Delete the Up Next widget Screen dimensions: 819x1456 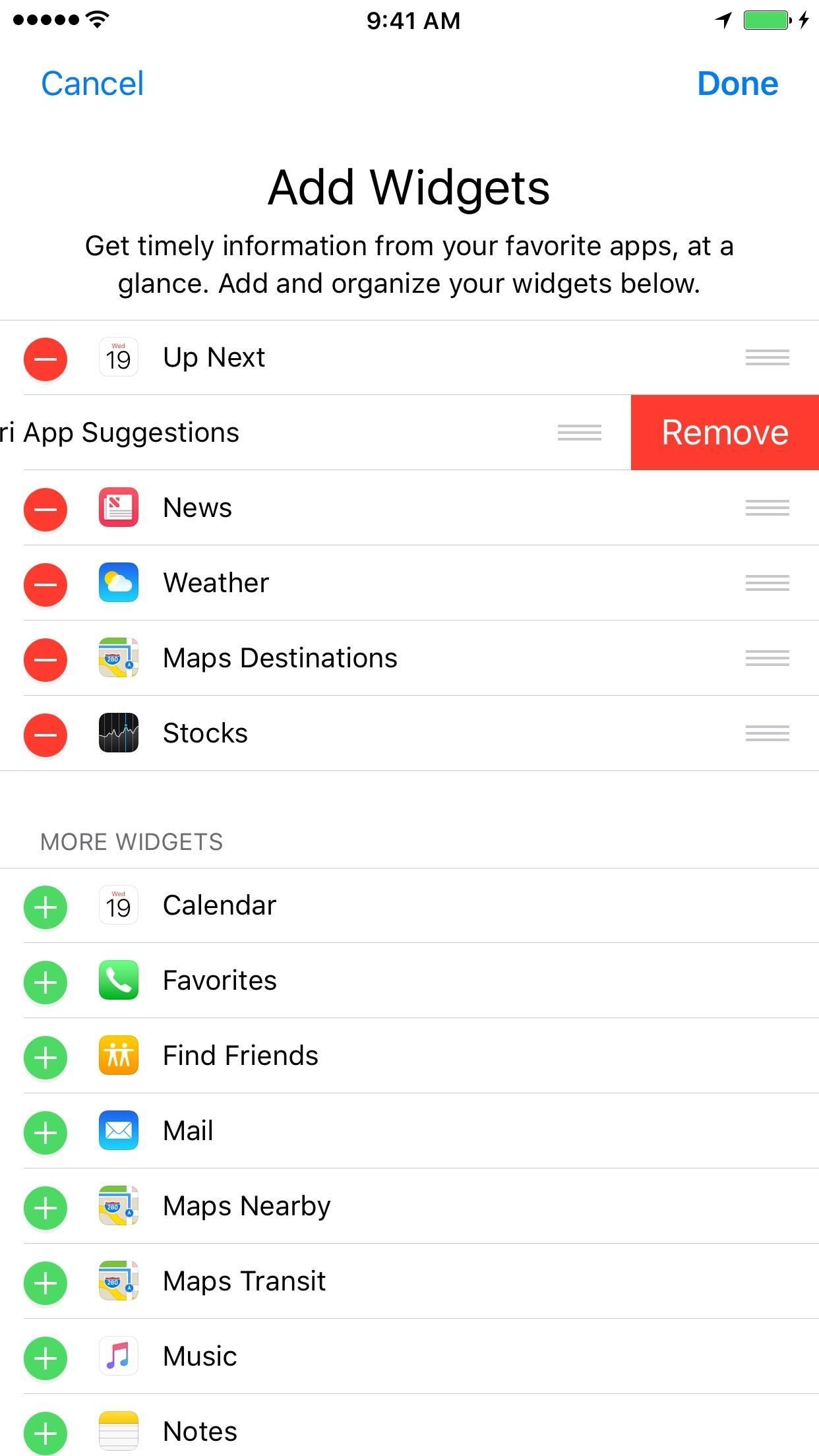[x=45, y=359]
